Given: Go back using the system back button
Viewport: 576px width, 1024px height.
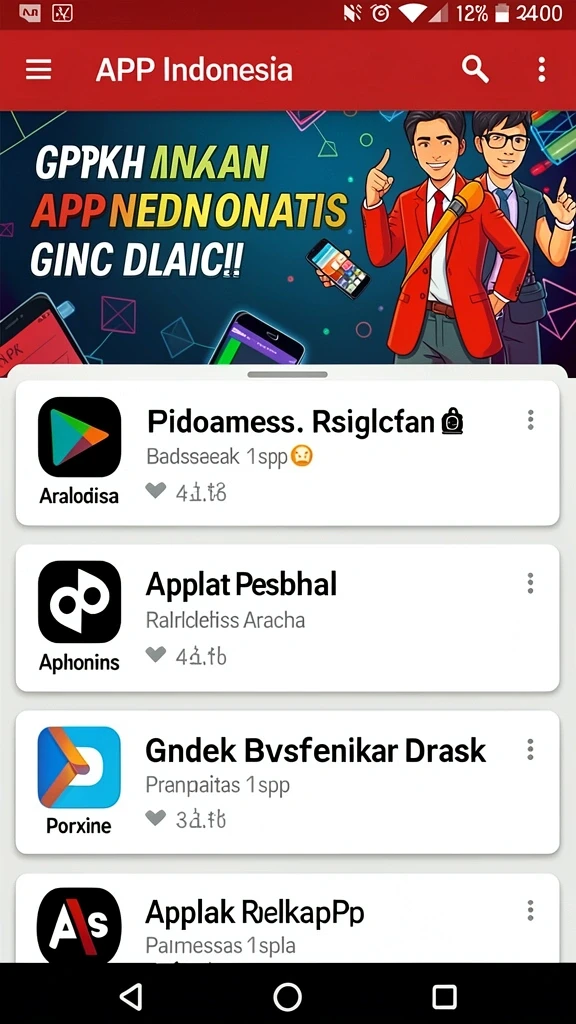Looking at the screenshot, I should click(131, 997).
